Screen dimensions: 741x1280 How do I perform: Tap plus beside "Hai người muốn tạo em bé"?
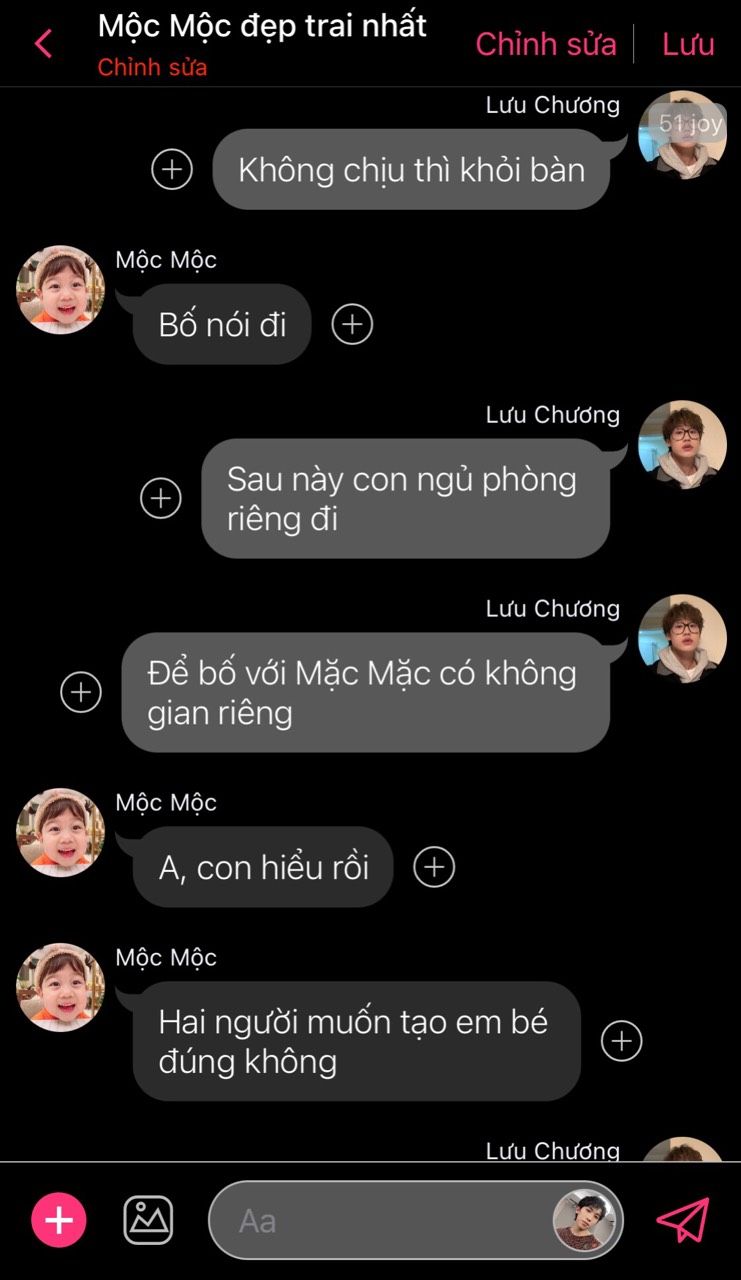pos(621,1041)
